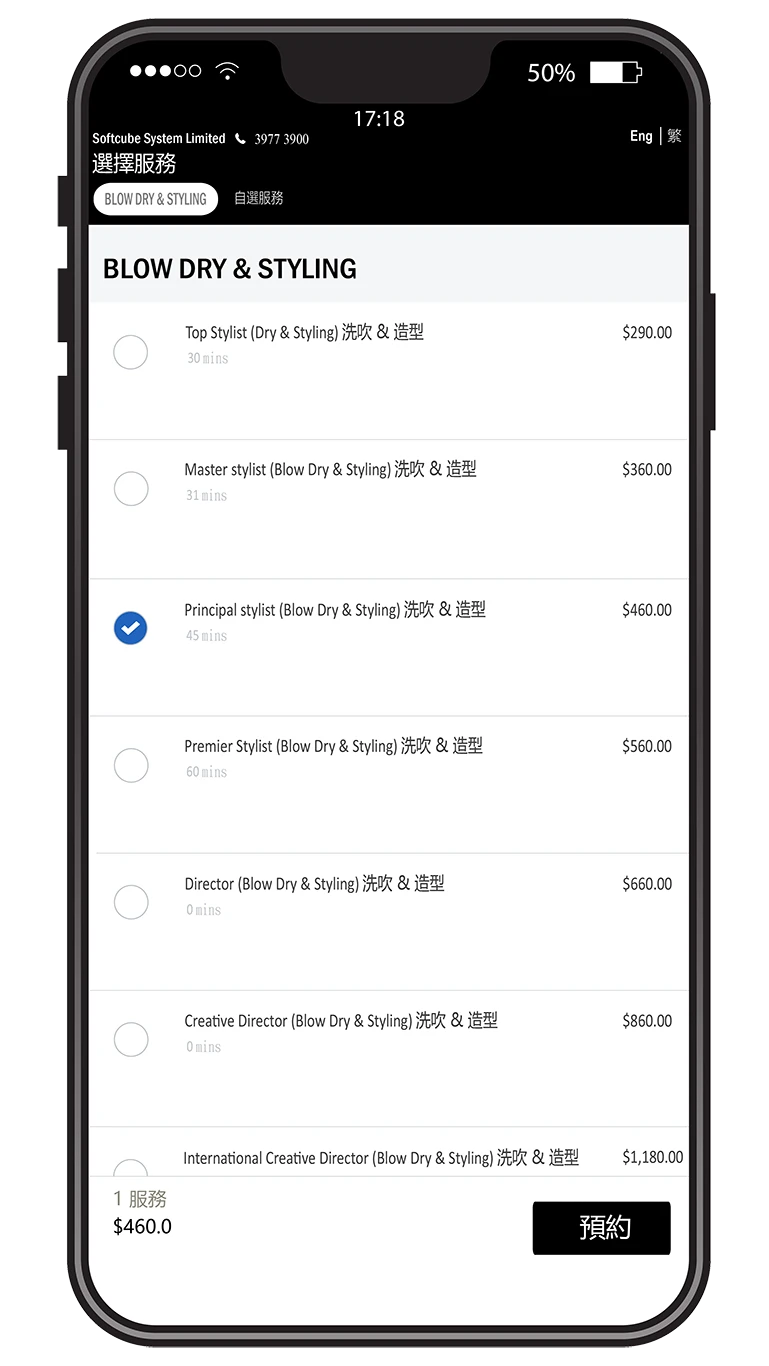
Task: Switch language to 繁
Action: click(x=675, y=136)
